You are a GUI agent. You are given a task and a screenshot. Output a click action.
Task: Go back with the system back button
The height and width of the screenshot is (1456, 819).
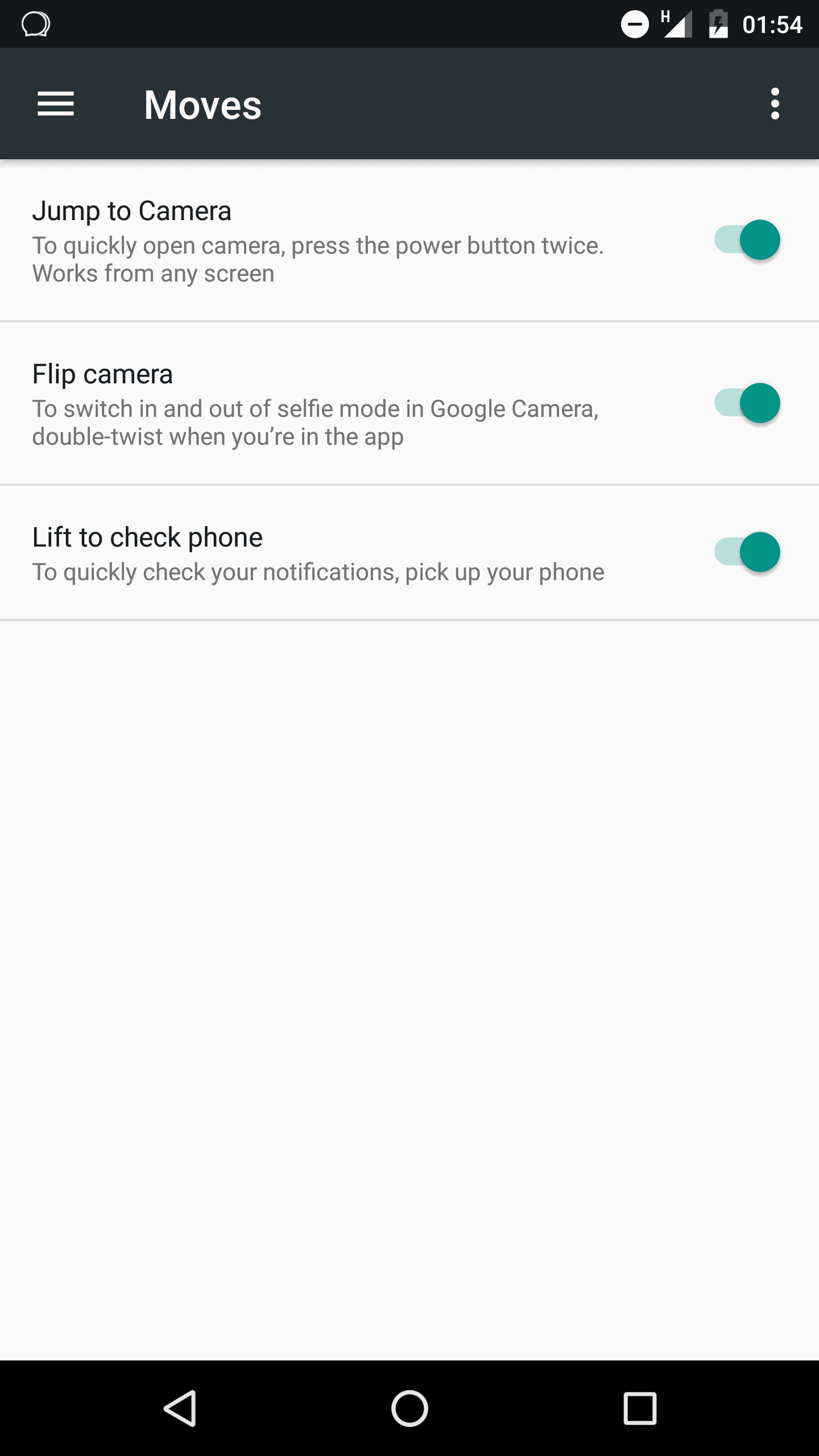(x=181, y=1408)
